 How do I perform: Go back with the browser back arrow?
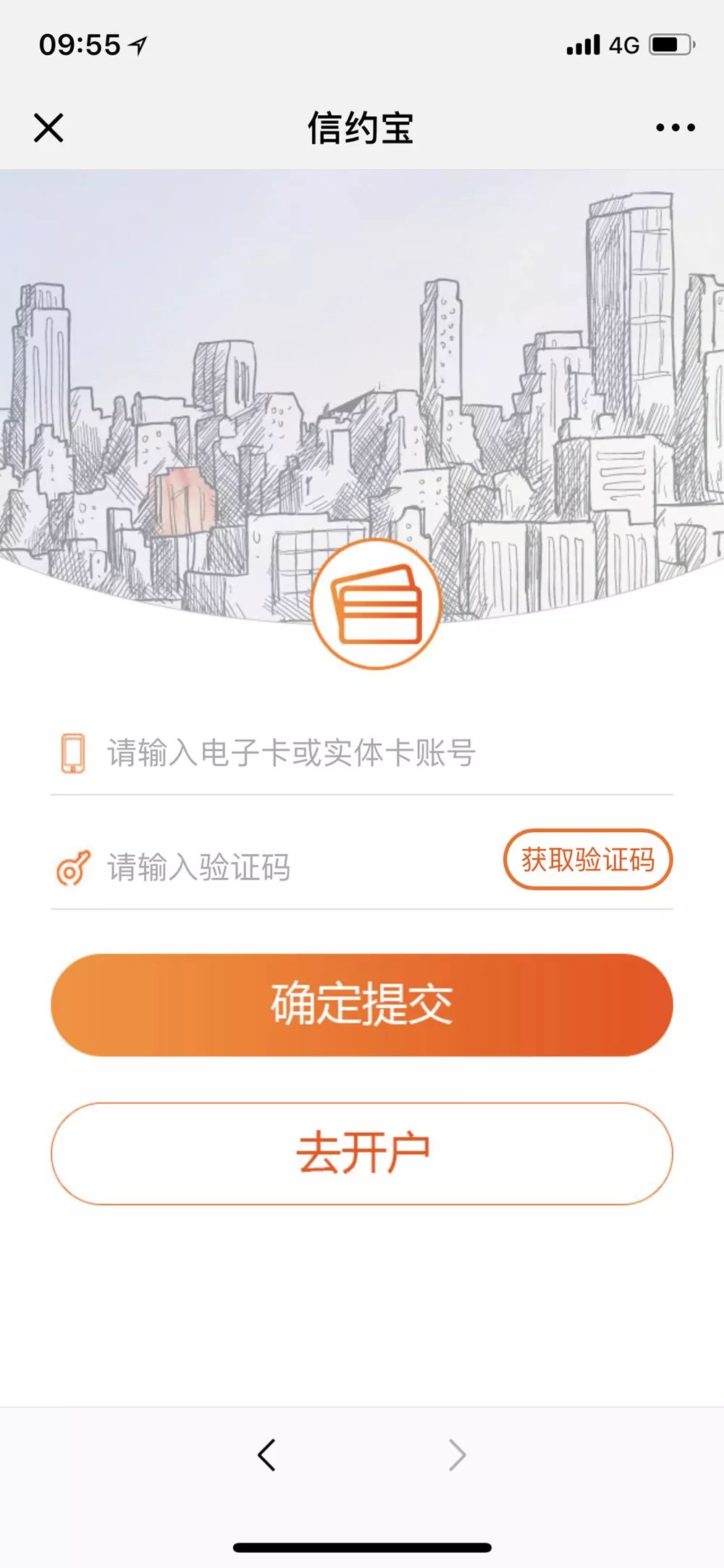pos(266,1454)
